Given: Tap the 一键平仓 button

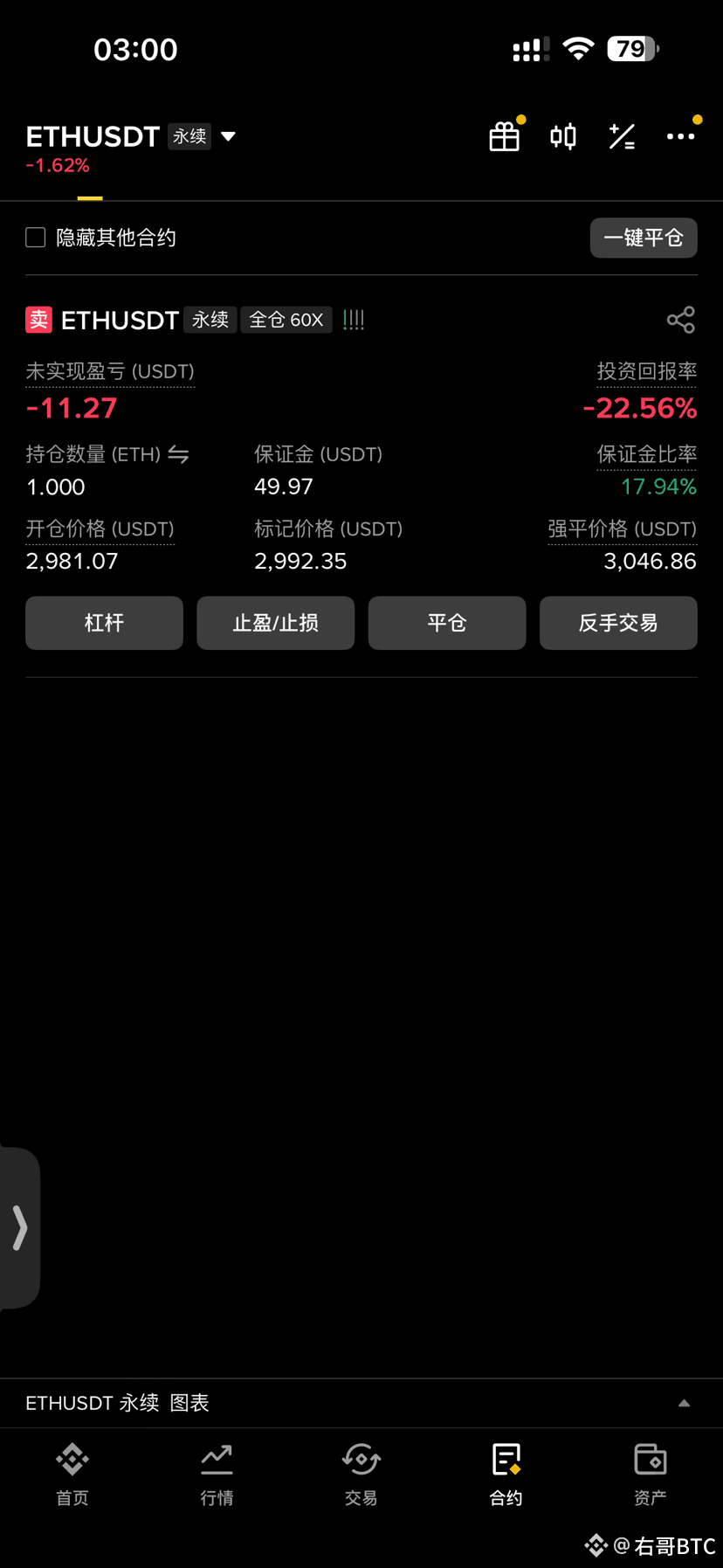Looking at the screenshot, I should 644,238.
